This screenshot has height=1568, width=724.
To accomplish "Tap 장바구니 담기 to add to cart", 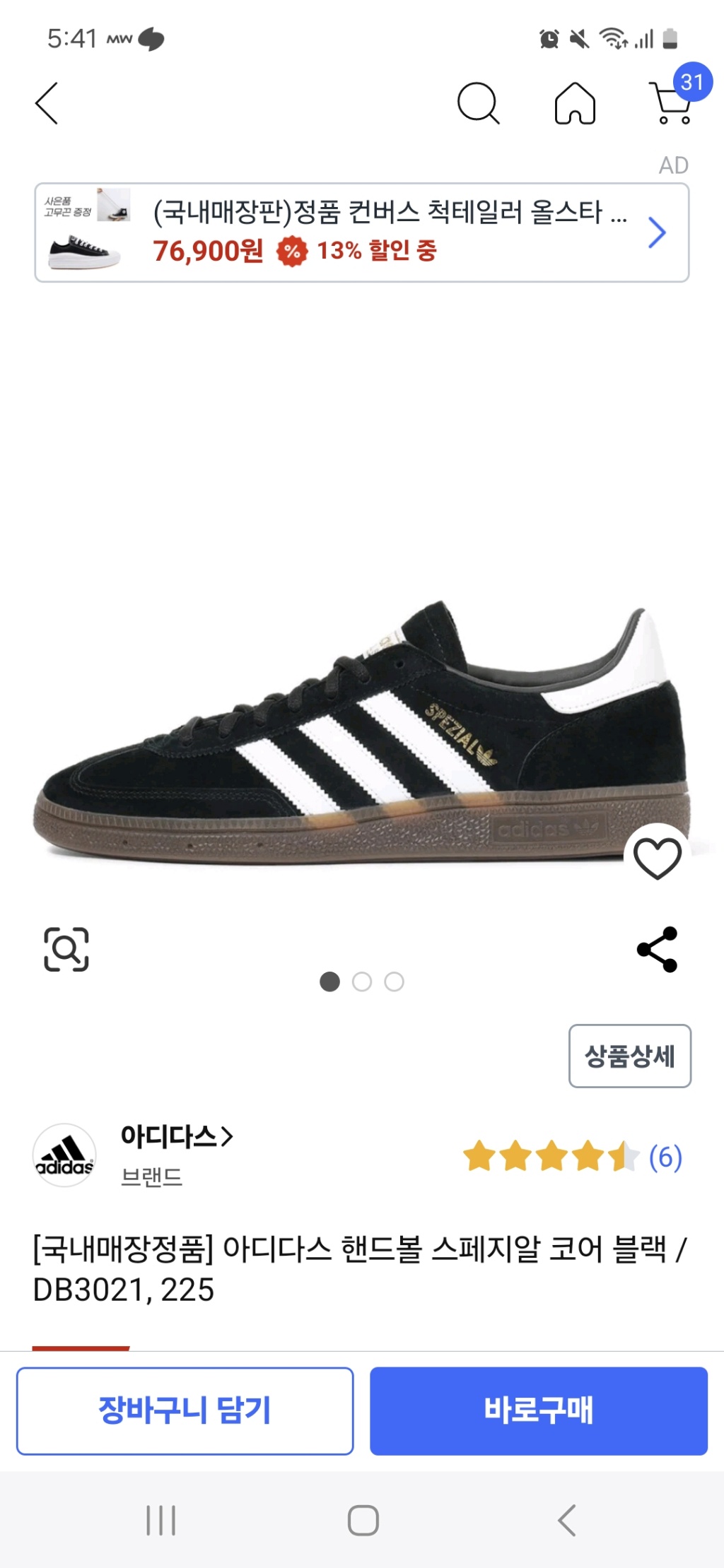I will [x=185, y=1410].
